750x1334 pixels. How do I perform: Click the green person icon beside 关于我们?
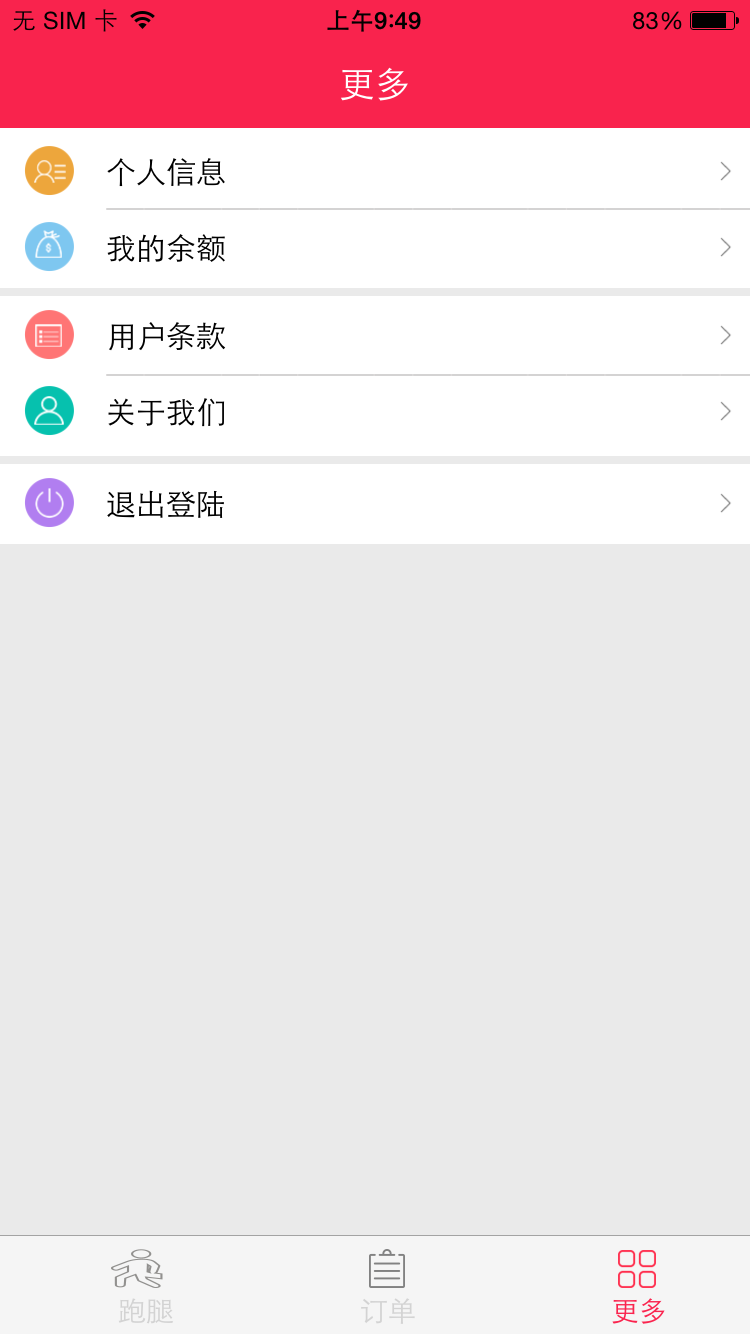coord(49,411)
